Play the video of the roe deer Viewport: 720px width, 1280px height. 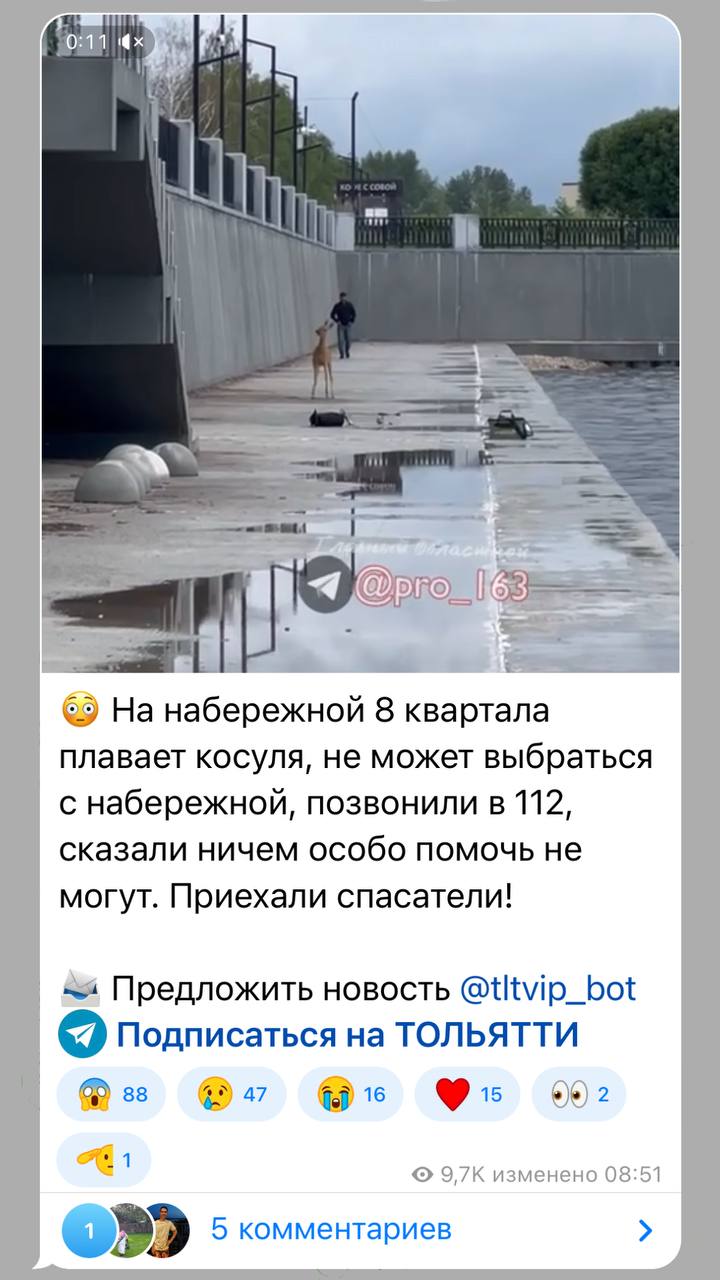point(360,343)
